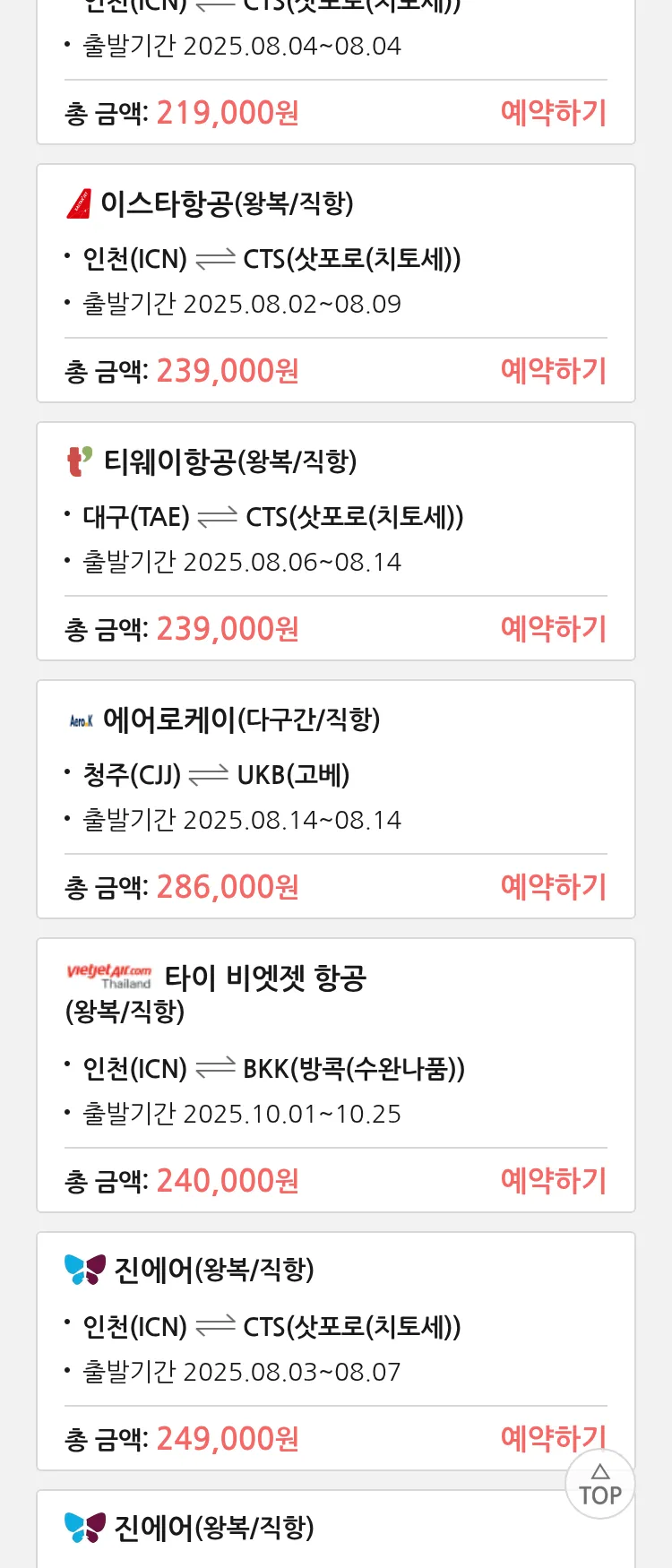Book the 이스타항공 239,000원 flight

[x=553, y=371]
